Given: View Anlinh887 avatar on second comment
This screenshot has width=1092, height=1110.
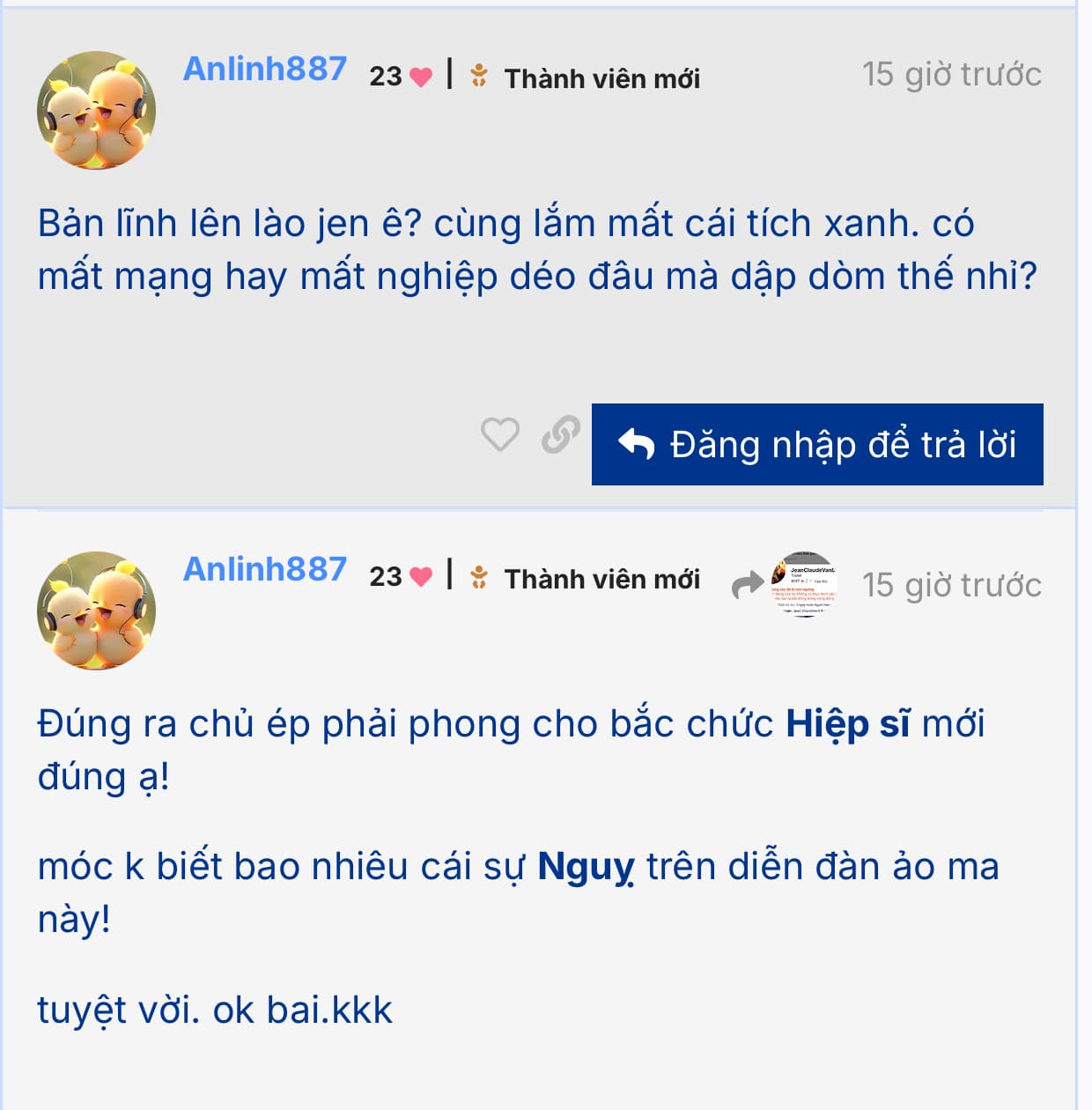Looking at the screenshot, I should pyautogui.click(x=96, y=610).
